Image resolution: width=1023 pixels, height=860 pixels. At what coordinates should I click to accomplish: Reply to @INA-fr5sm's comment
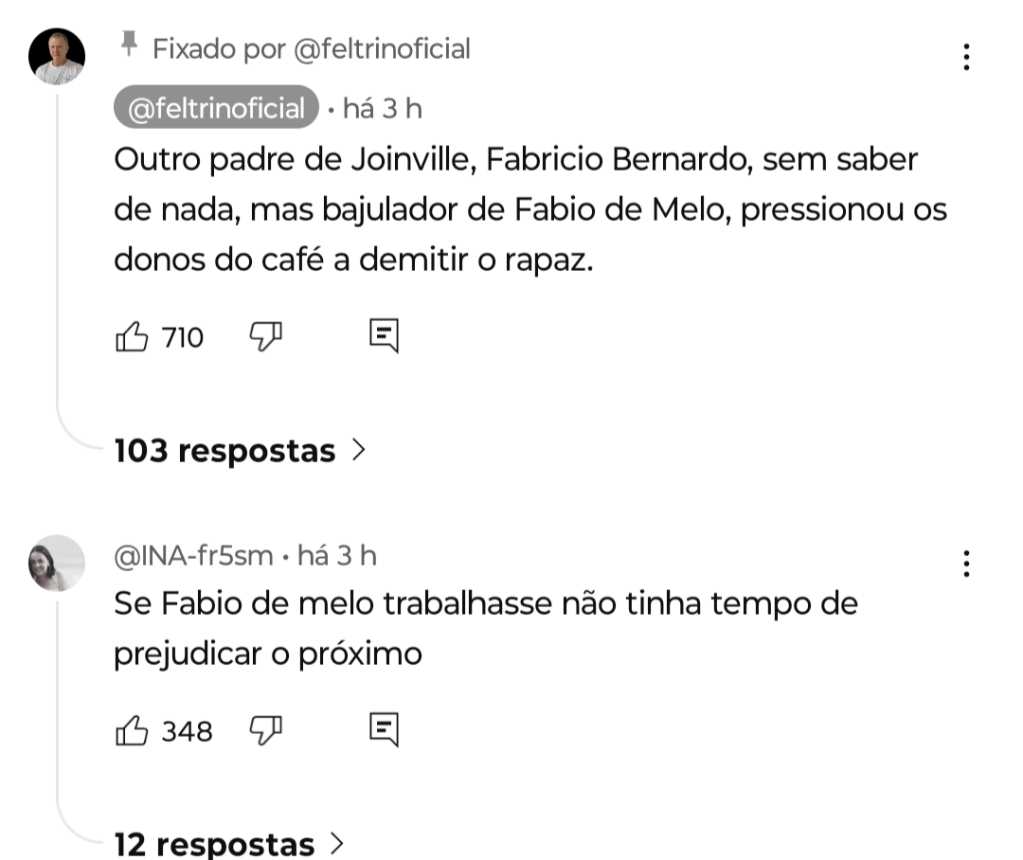384,730
